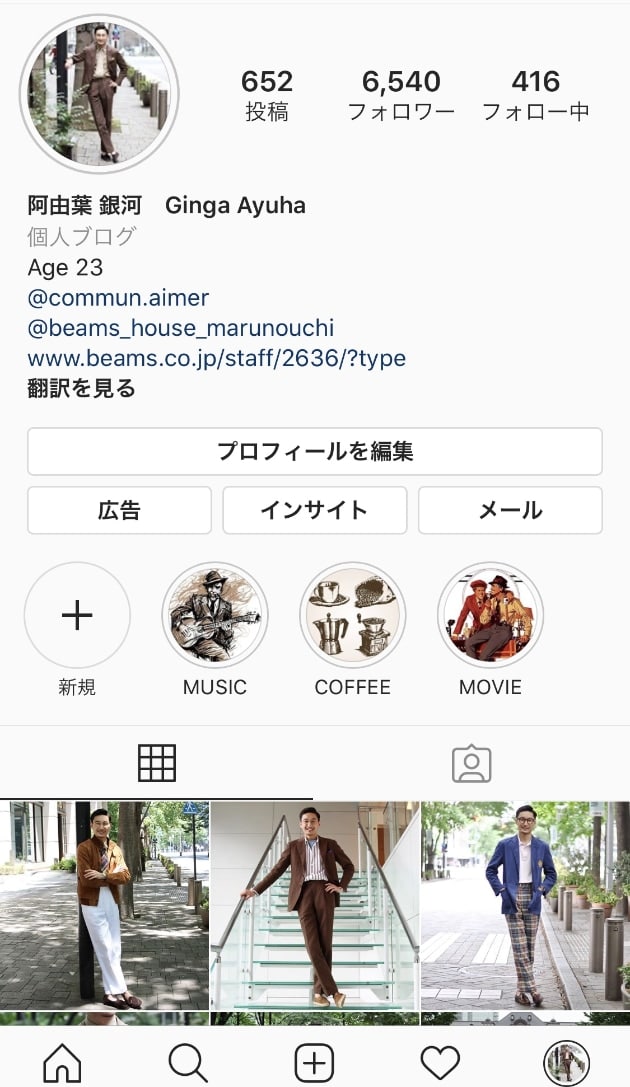Image resolution: width=630 pixels, height=1087 pixels.
Task: Tap 翻訳を見る to translate bio
Action: (x=81, y=388)
